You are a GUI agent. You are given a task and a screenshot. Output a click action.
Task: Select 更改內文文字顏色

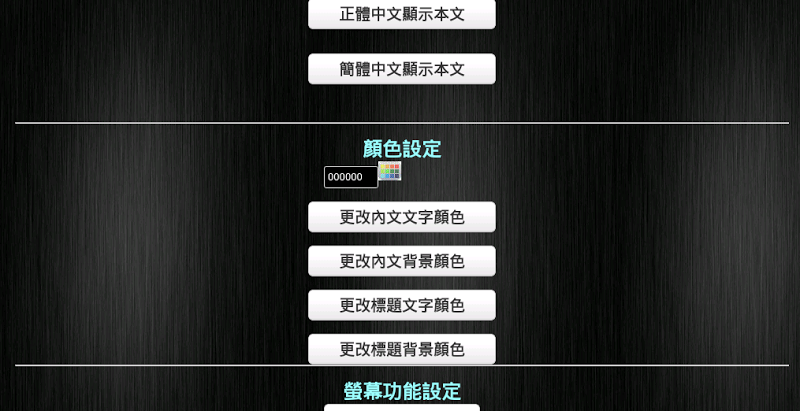(x=401, y=217)
